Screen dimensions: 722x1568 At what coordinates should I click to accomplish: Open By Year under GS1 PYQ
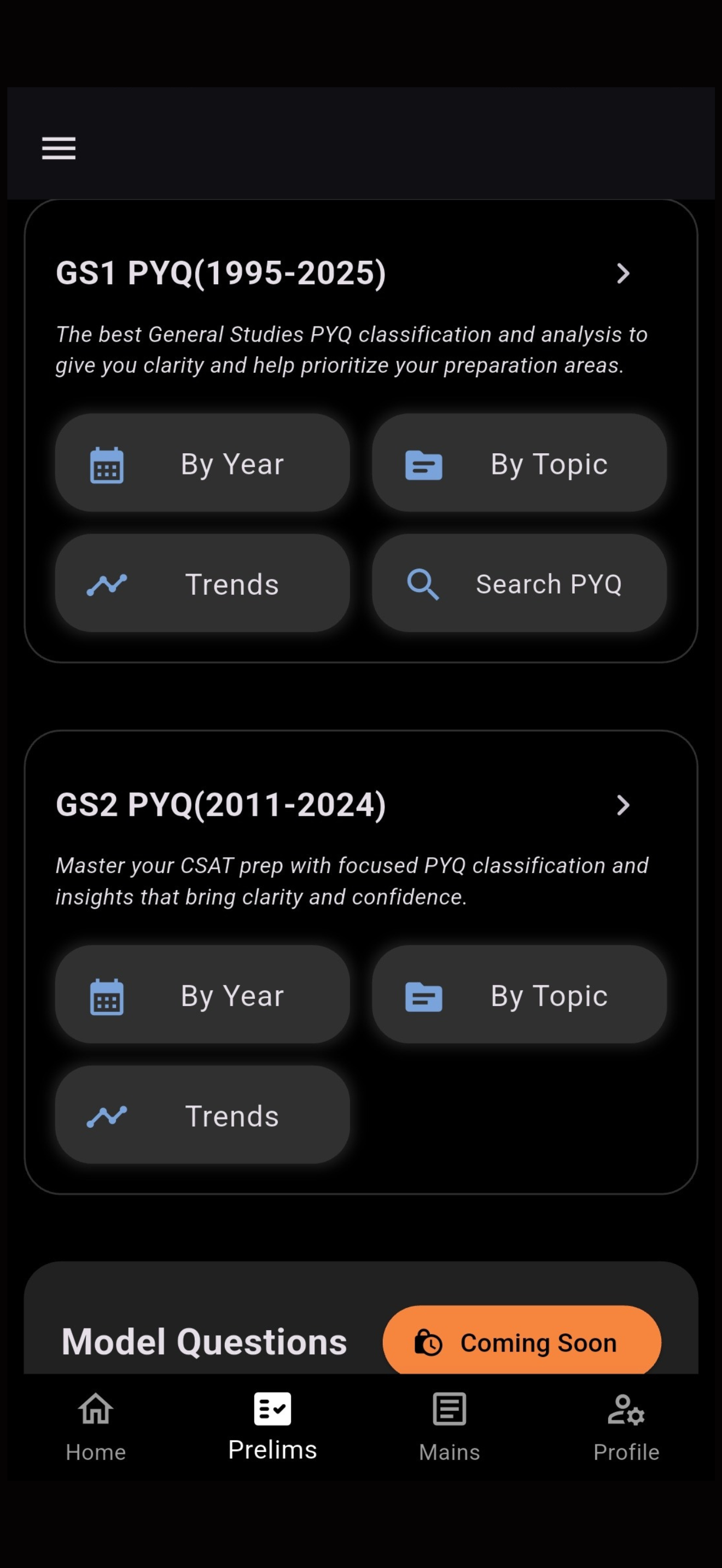click(x=202, y=463)
